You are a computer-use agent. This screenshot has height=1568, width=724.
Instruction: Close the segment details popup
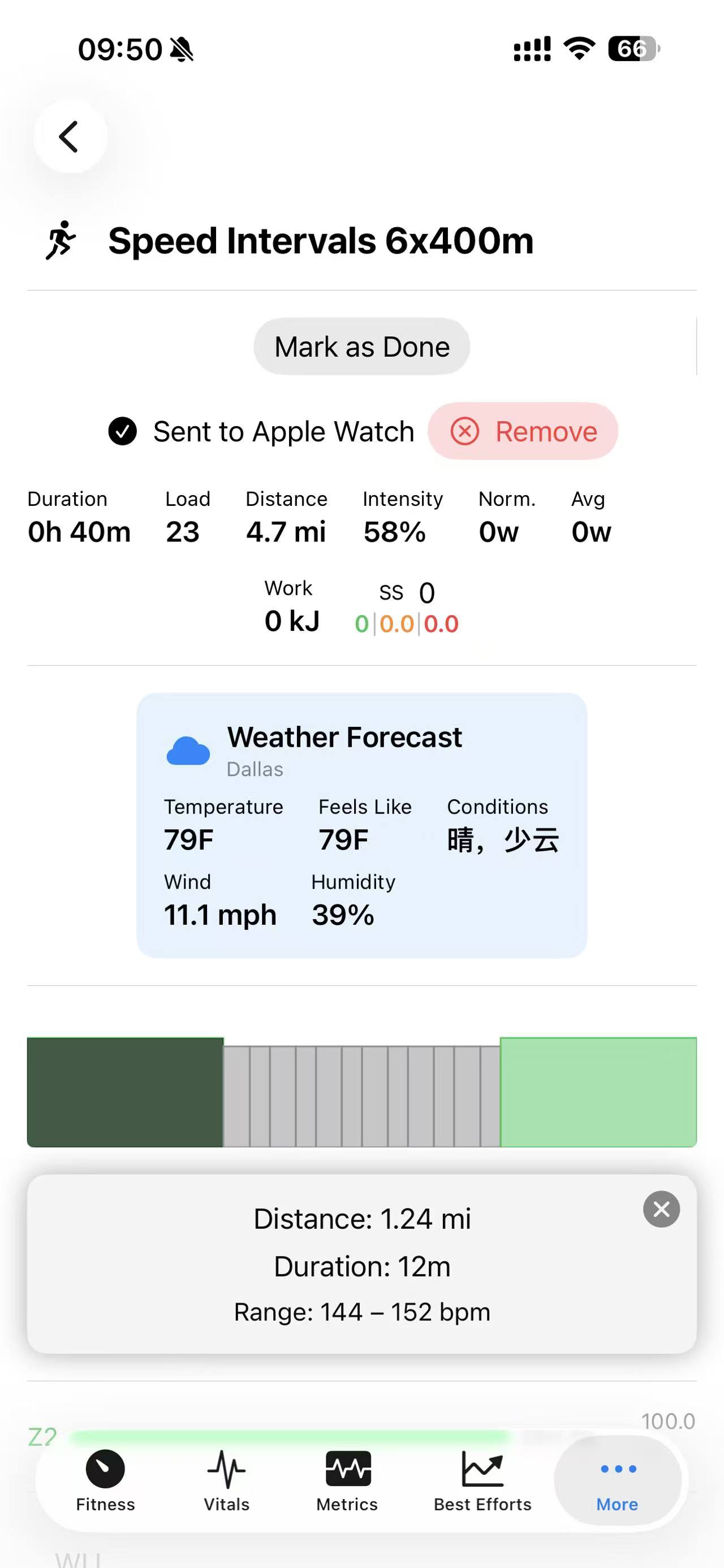point(661,1209)
